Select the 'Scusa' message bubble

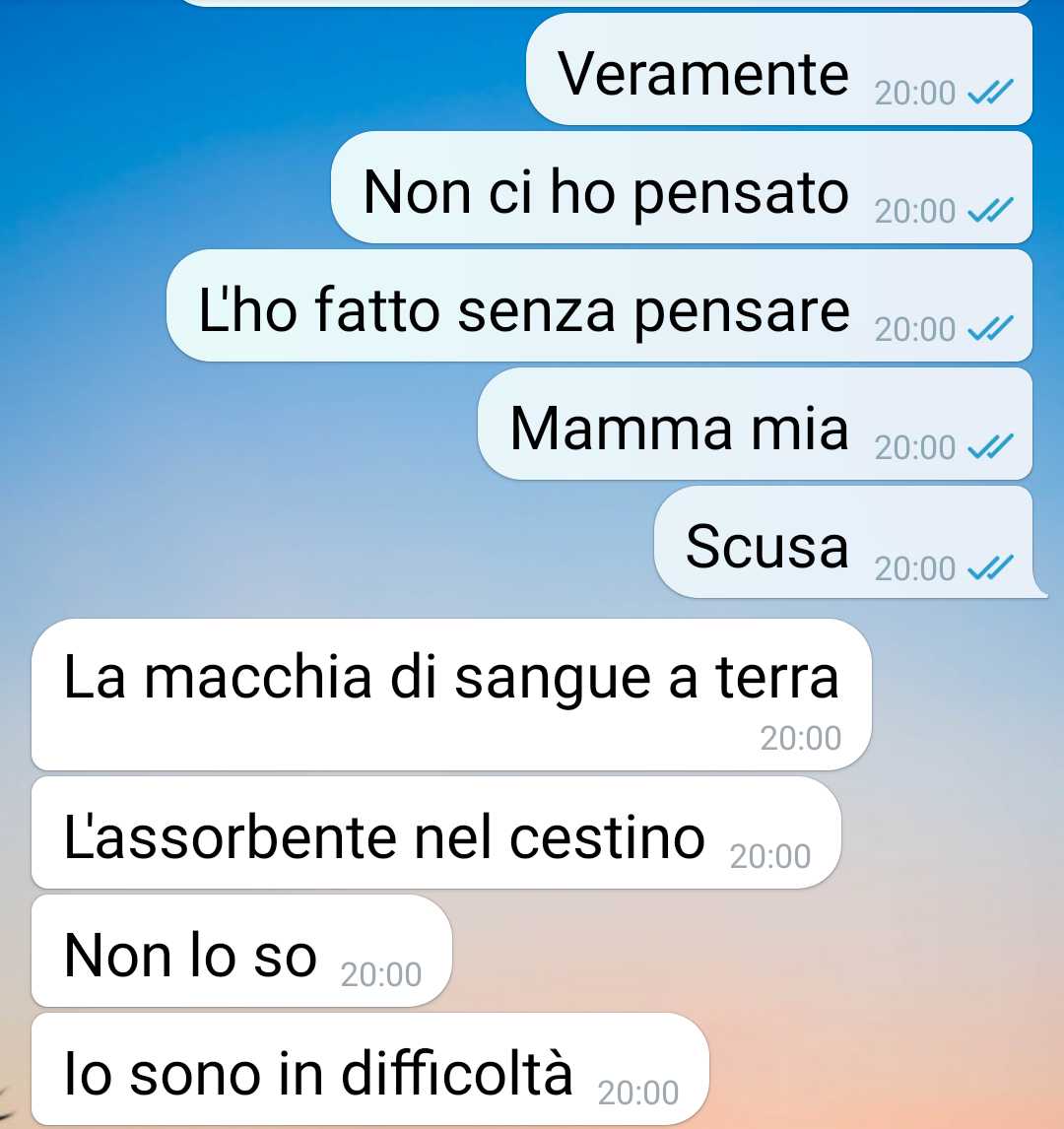(842, 543)
